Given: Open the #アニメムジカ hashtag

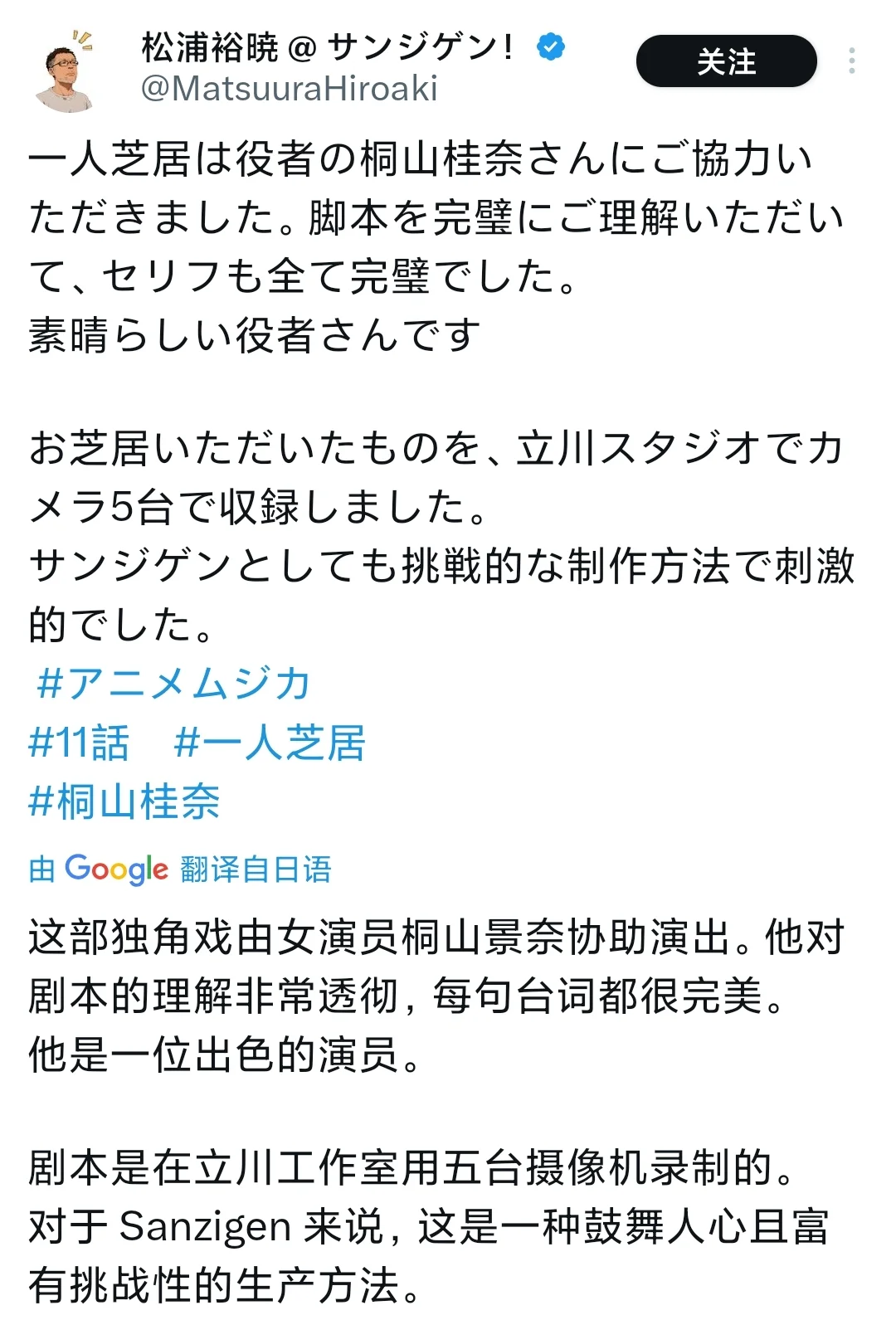Looking at the screenshot, I should [173, 684].
